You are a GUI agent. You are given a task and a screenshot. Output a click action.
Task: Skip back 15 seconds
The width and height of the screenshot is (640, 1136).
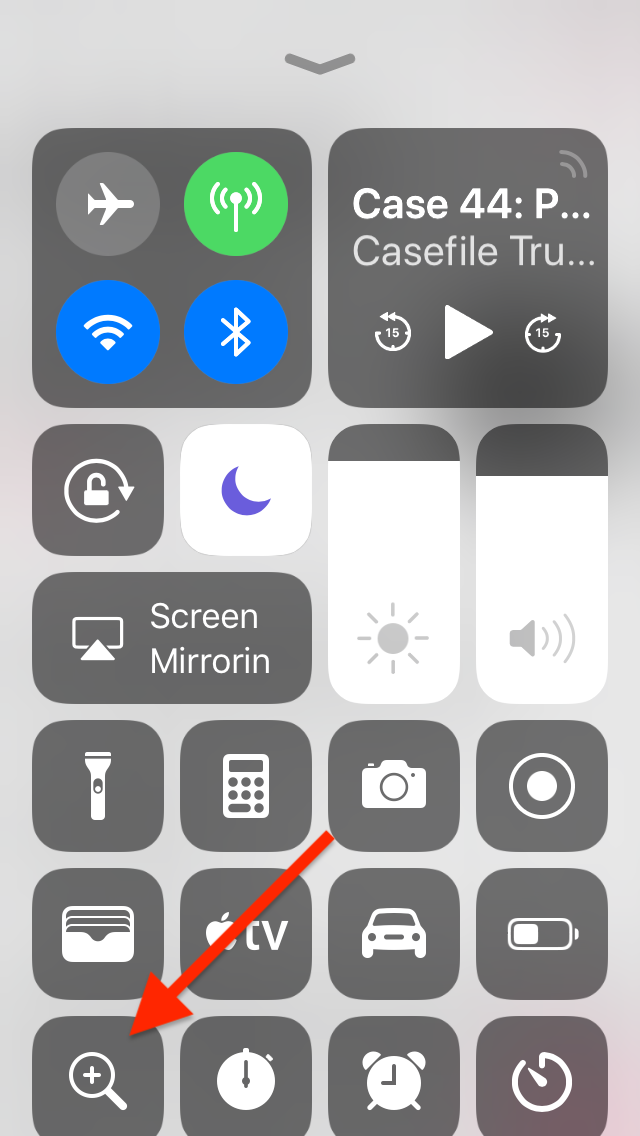click(392, 333)
